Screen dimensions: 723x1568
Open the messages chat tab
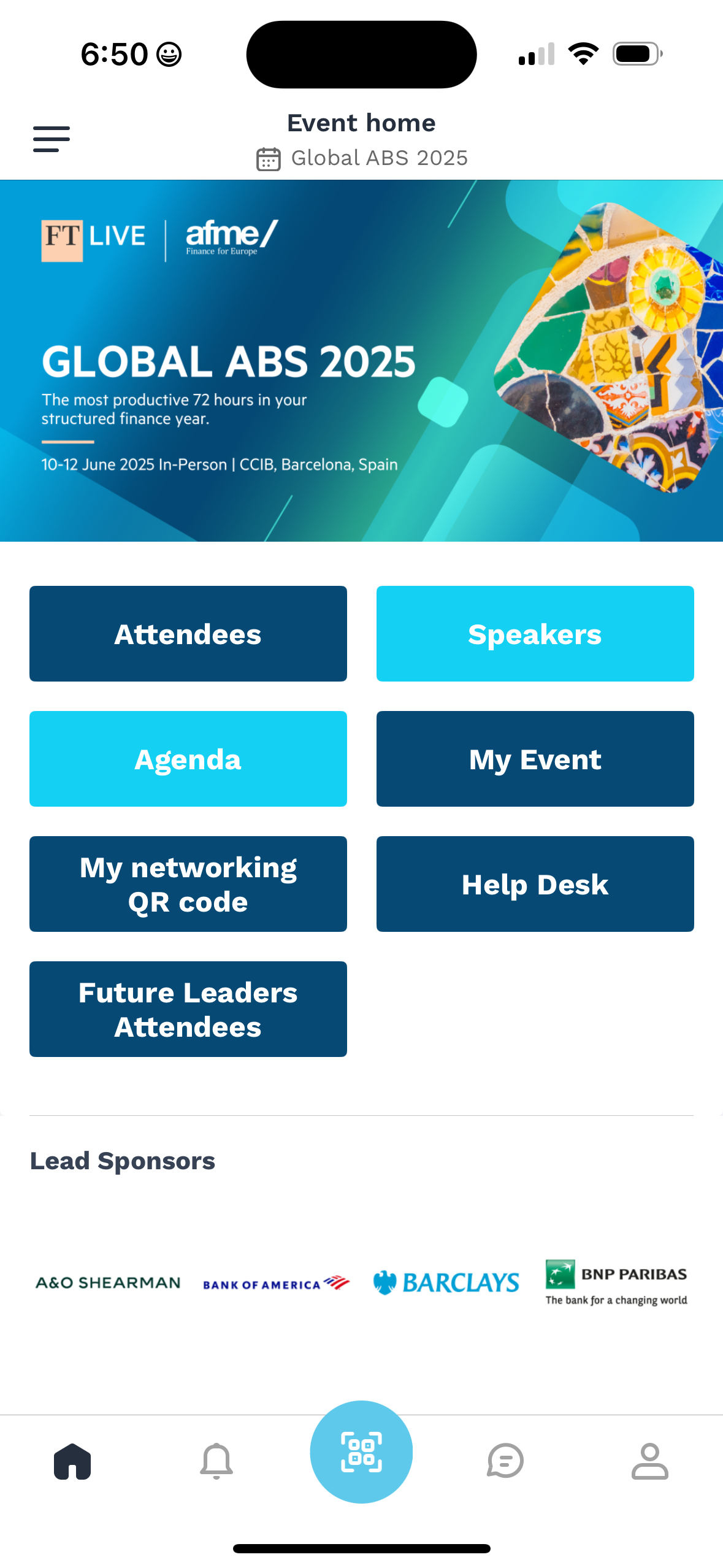(505, 1461)
